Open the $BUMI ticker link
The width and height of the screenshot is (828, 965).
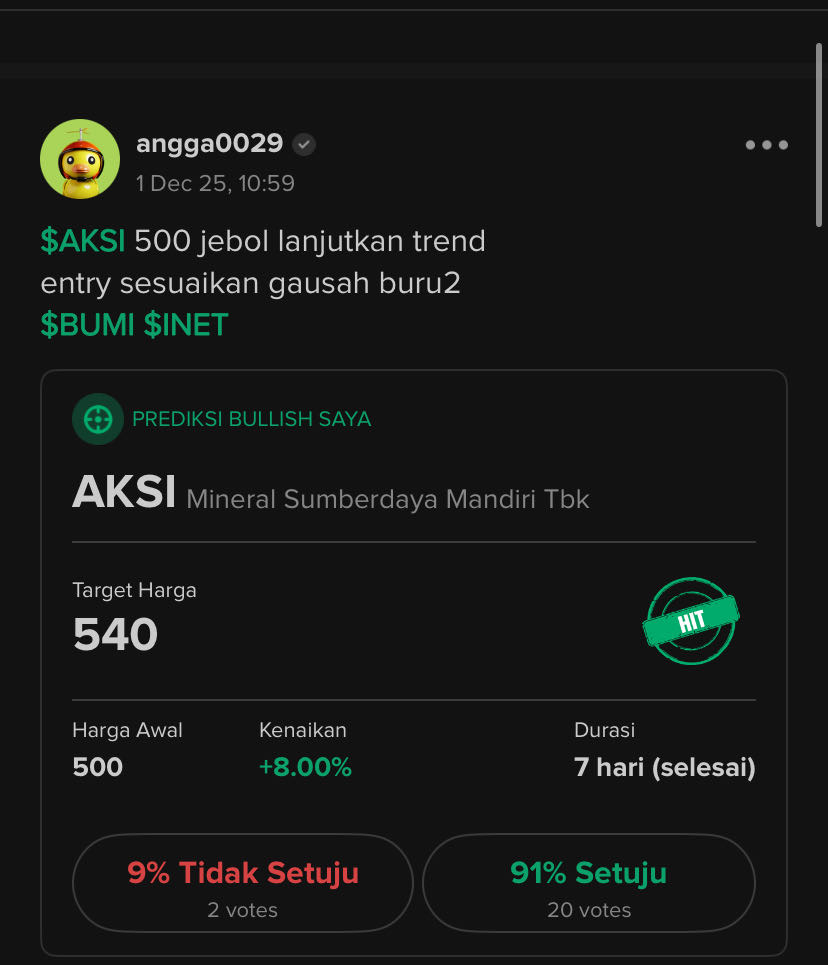coord(85,325)
